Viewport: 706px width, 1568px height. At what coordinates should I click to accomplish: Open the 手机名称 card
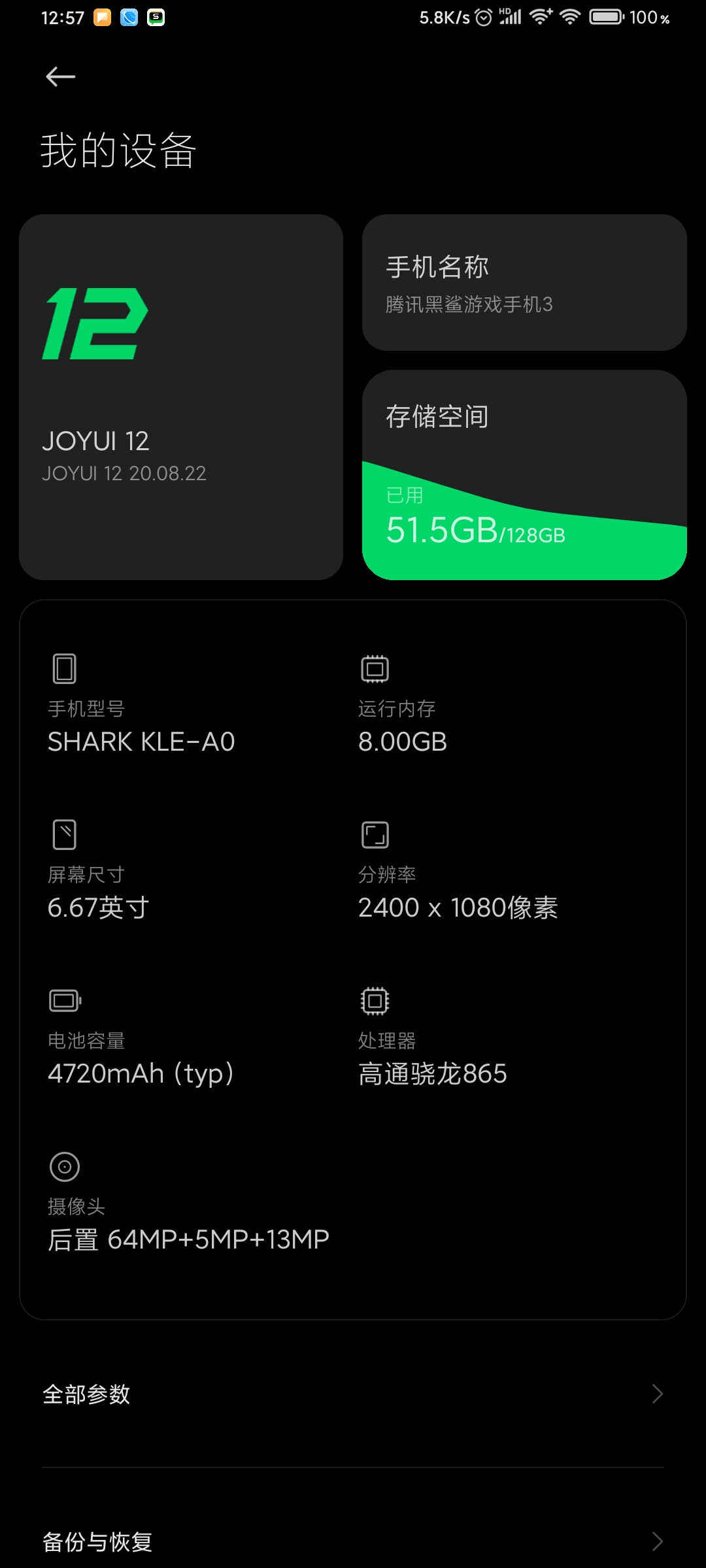point(524,283)
